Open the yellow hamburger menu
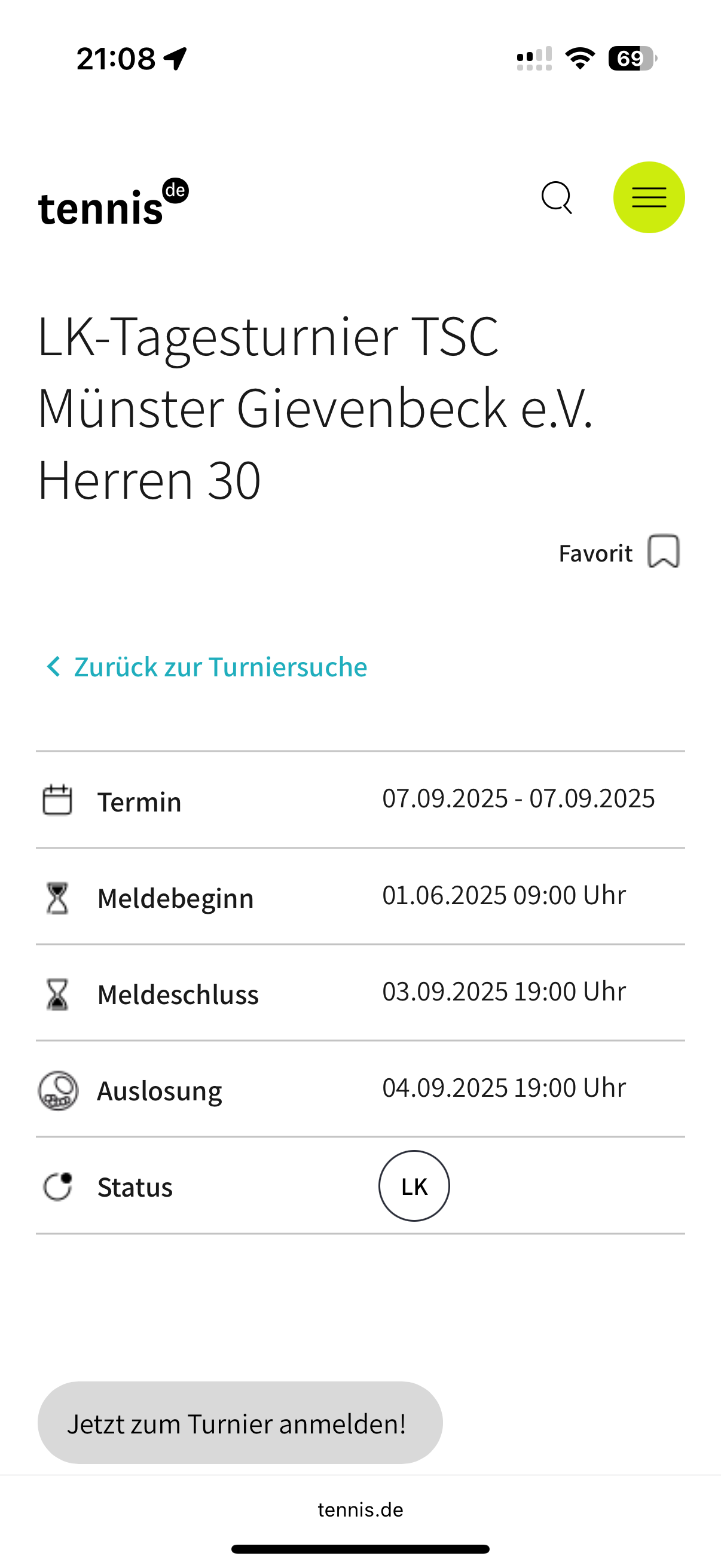The image size is (721, 1568). [649, 197]
